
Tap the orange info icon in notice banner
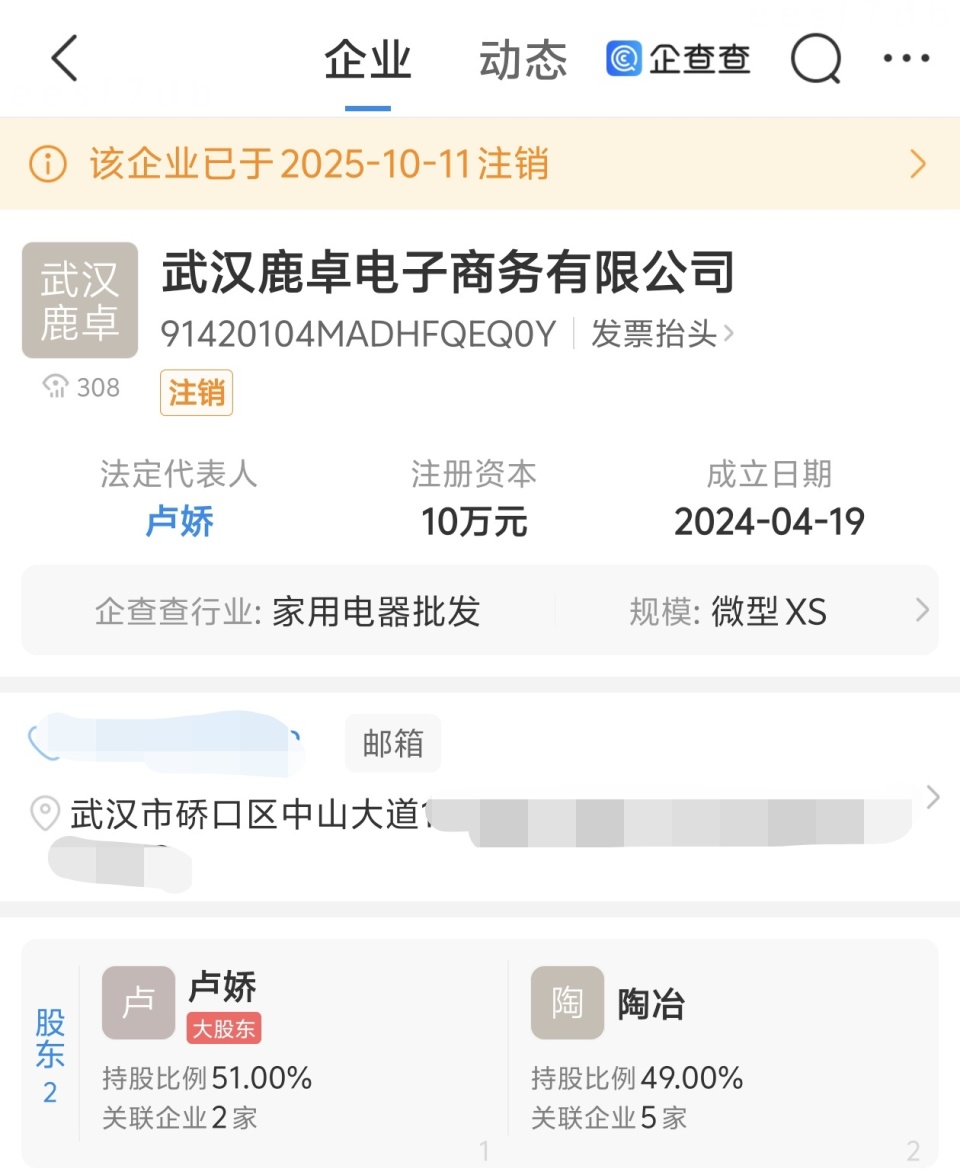click(46, 162)
